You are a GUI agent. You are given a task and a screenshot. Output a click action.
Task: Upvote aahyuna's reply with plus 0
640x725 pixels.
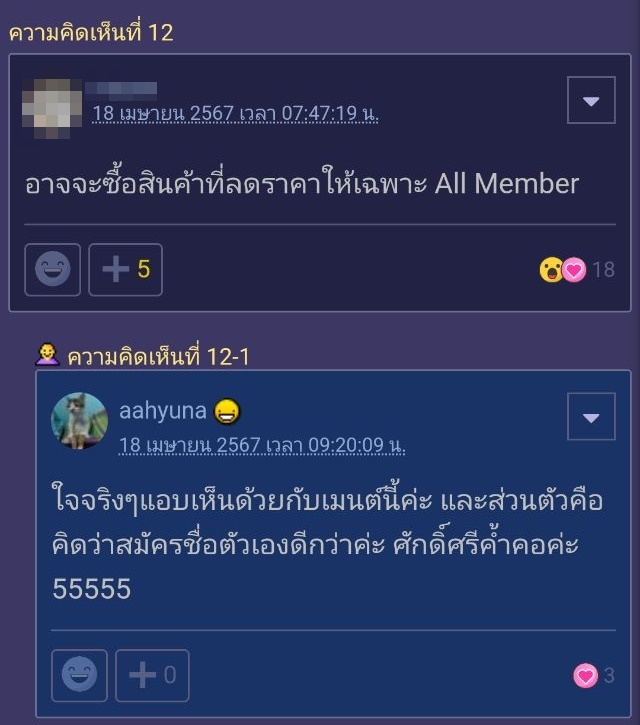pyautogui.click(x=152, y=676)
